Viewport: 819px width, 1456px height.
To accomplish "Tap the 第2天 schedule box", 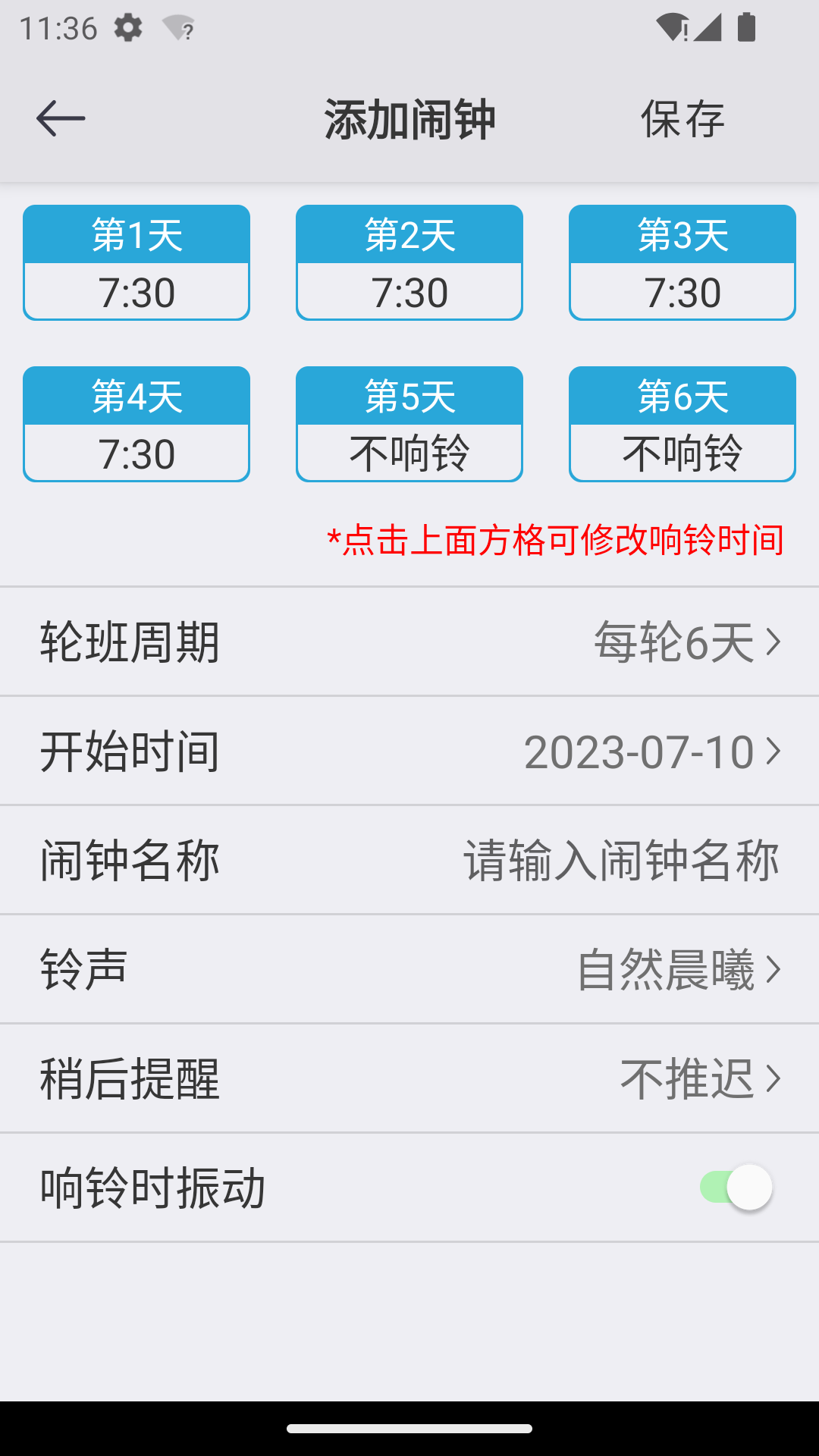I will (409, 263).
